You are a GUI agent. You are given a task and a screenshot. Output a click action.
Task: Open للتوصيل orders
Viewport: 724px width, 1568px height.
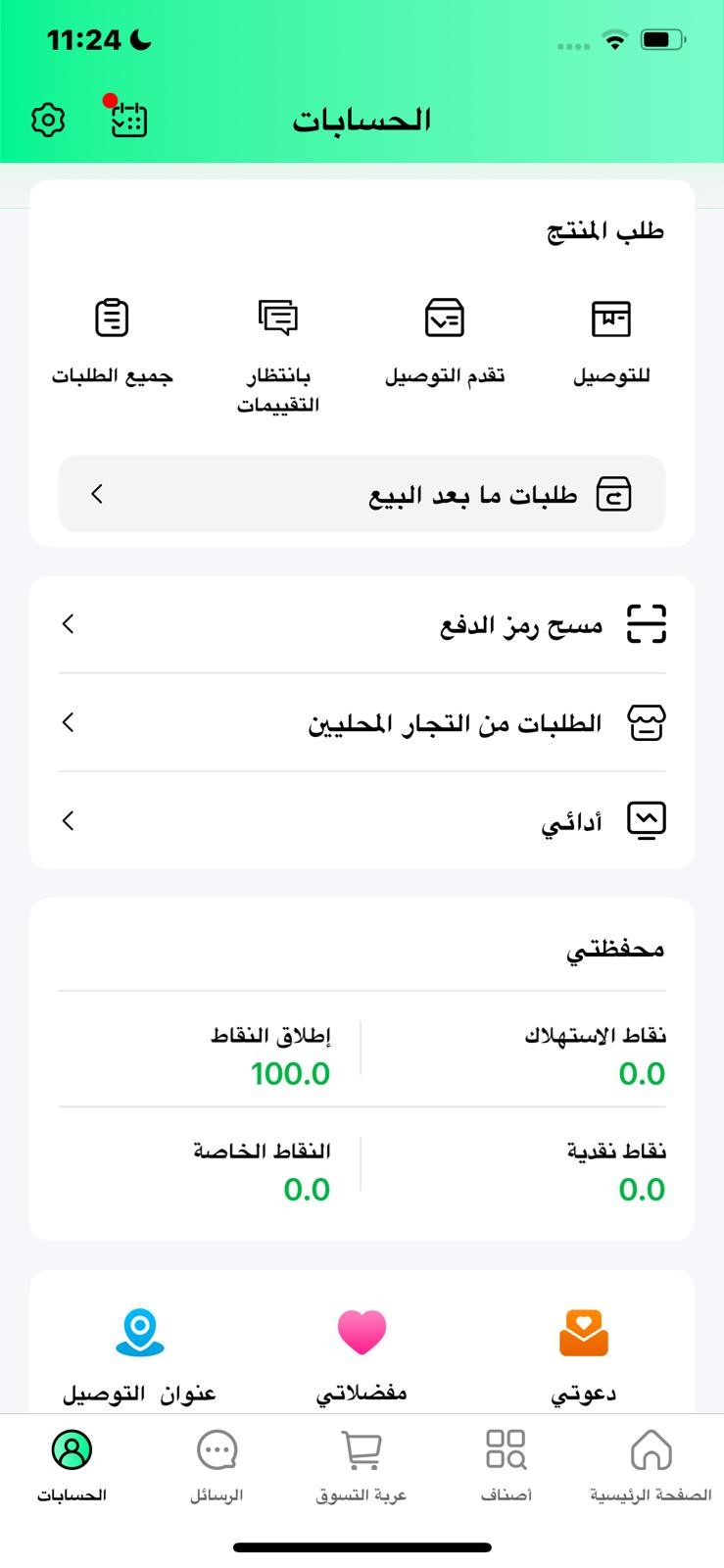(611, 340)
